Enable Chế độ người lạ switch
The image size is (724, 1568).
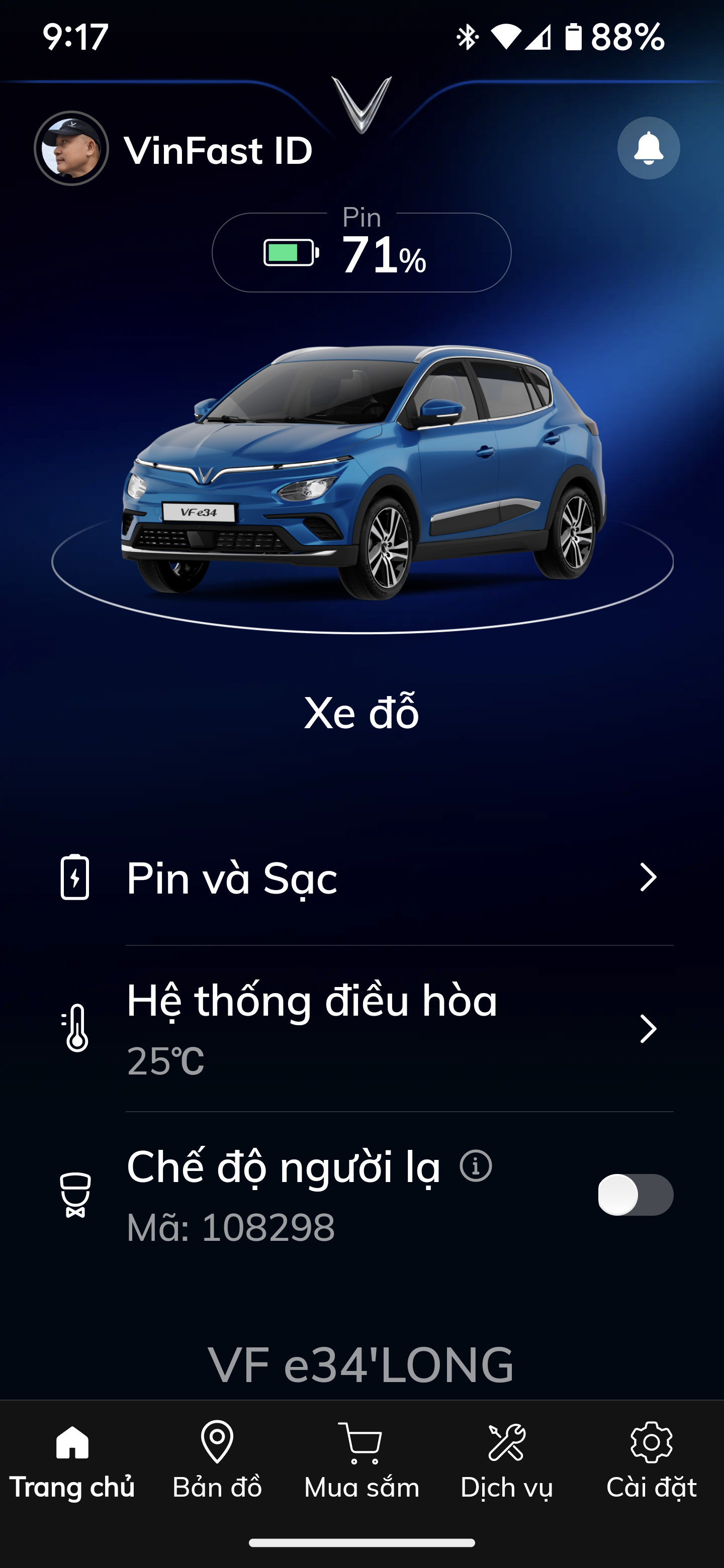click(635, 1194)
